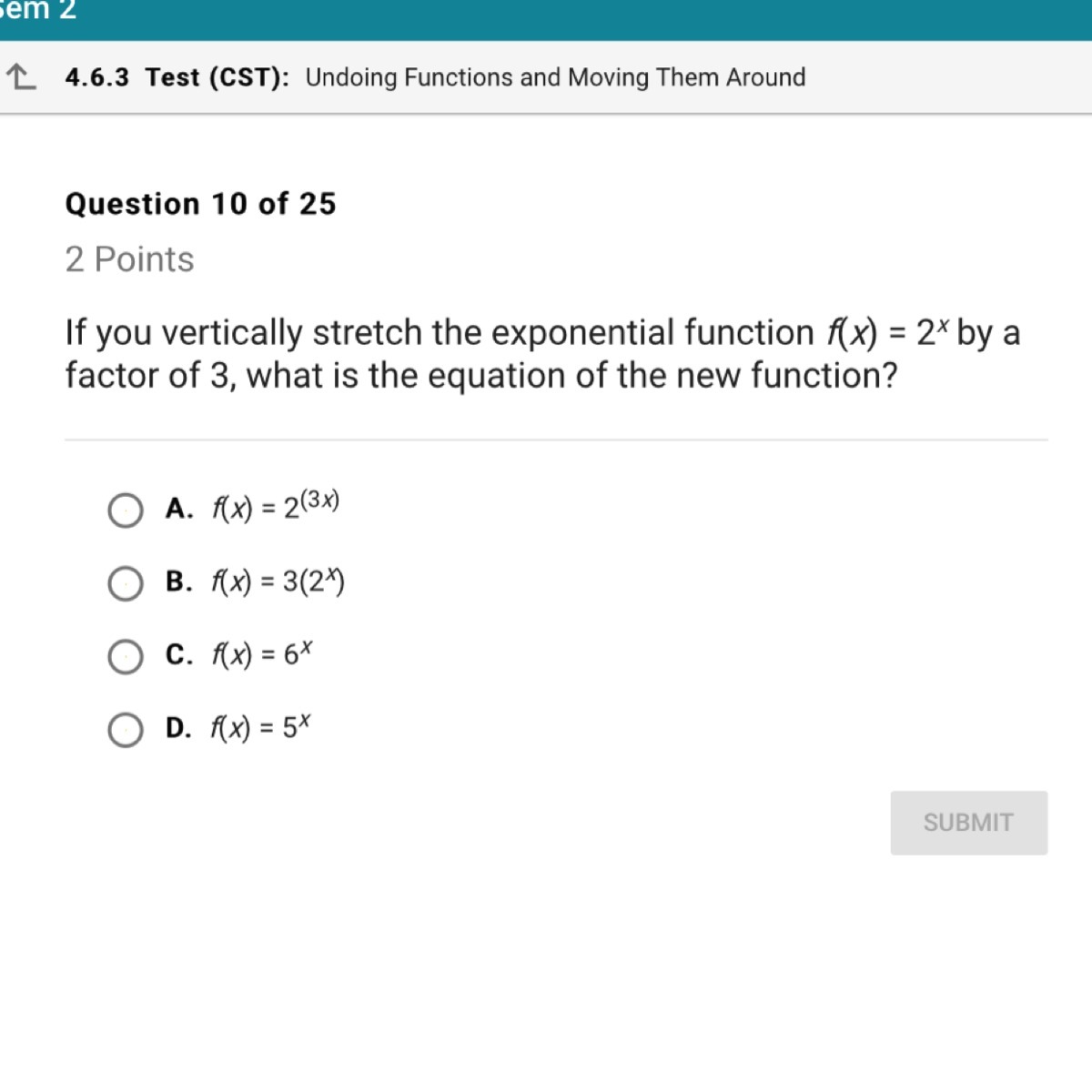Pick answer C, f(x) = 6^x
The height and width of the screenshot is (1092, 1092).
click(126, 657)
